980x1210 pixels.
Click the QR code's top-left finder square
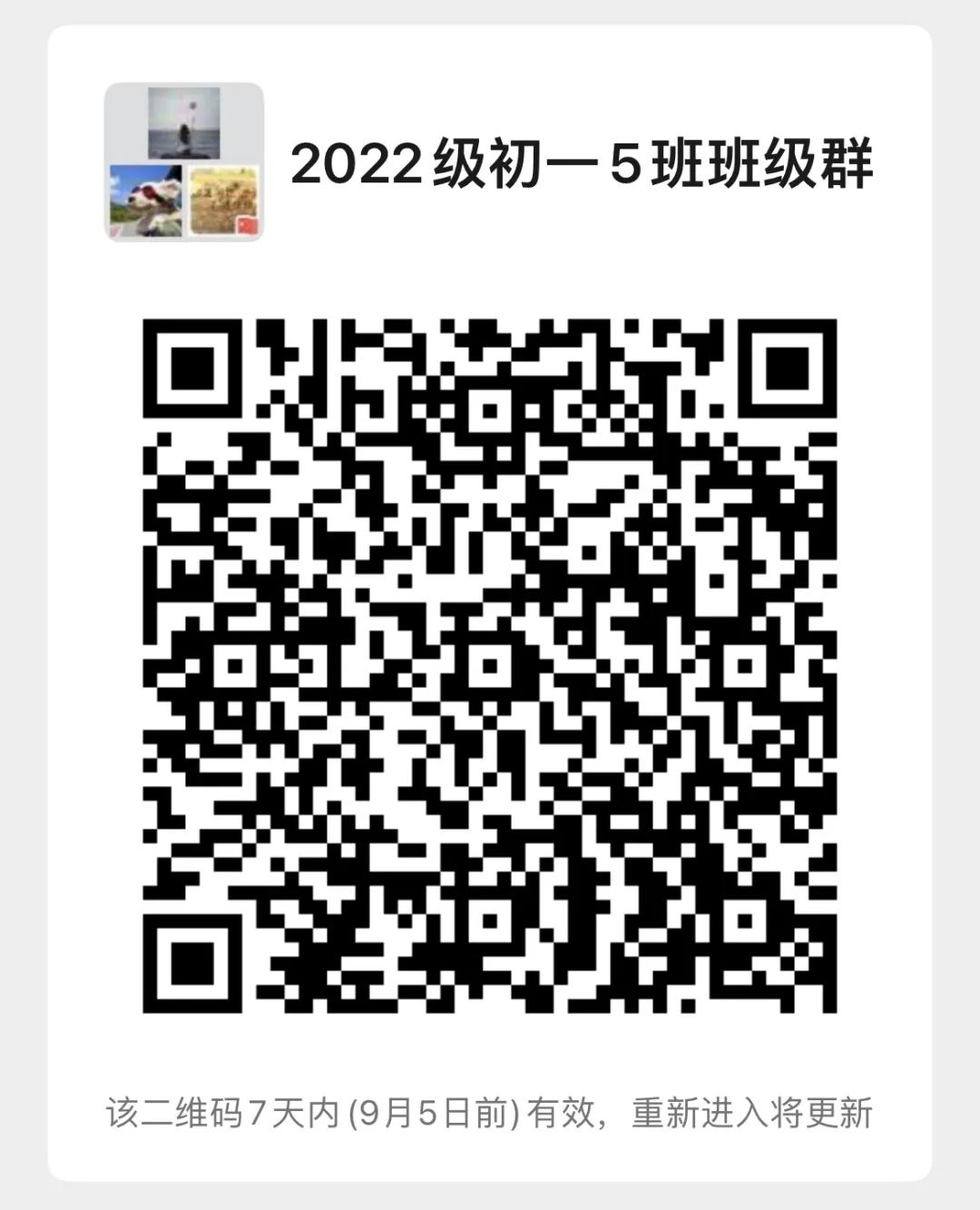191,367
